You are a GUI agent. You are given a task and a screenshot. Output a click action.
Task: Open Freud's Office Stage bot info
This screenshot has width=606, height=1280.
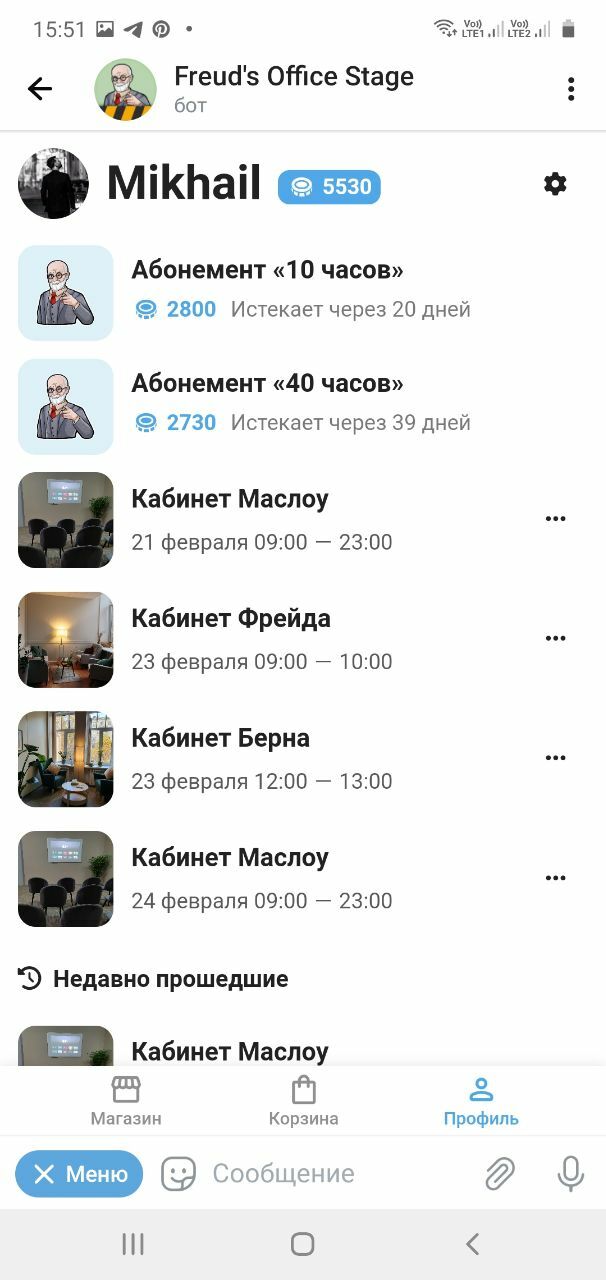292,87
